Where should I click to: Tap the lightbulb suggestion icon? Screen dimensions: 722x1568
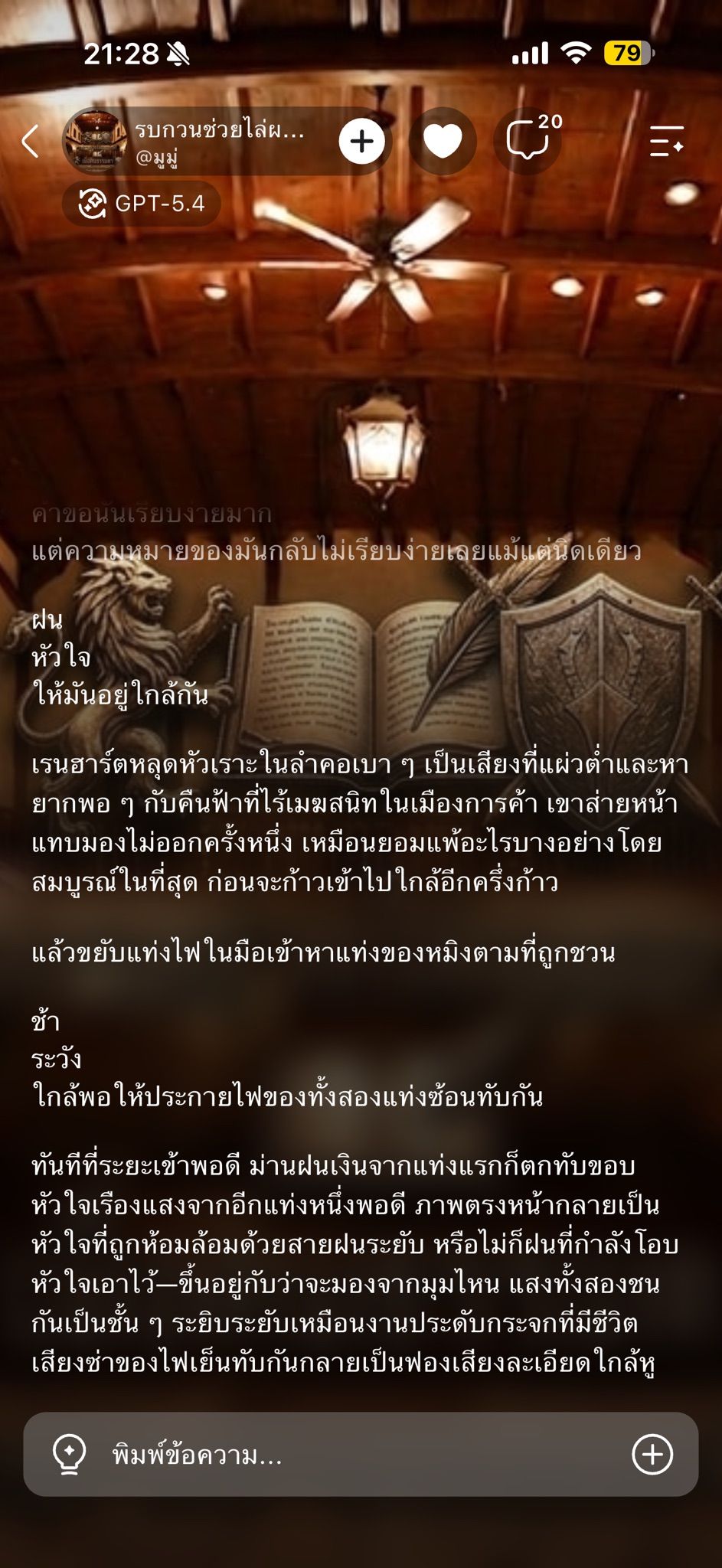coord(69,1454)
